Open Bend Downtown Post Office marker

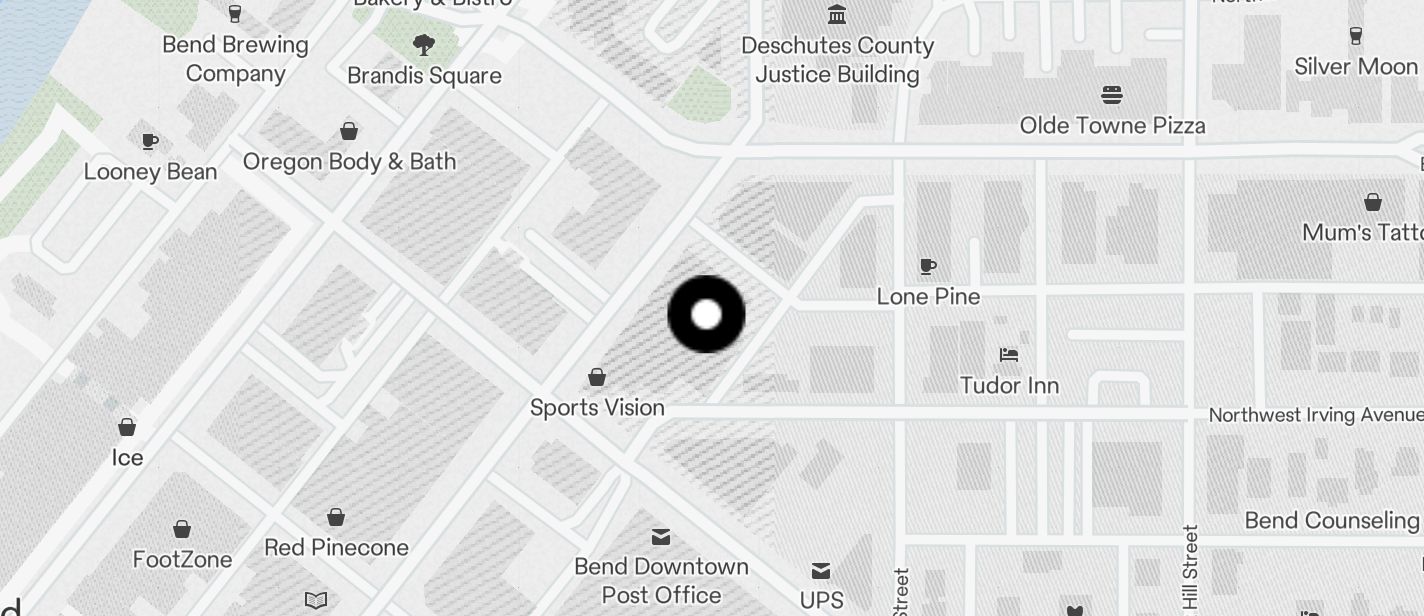(x=661, y=537)
